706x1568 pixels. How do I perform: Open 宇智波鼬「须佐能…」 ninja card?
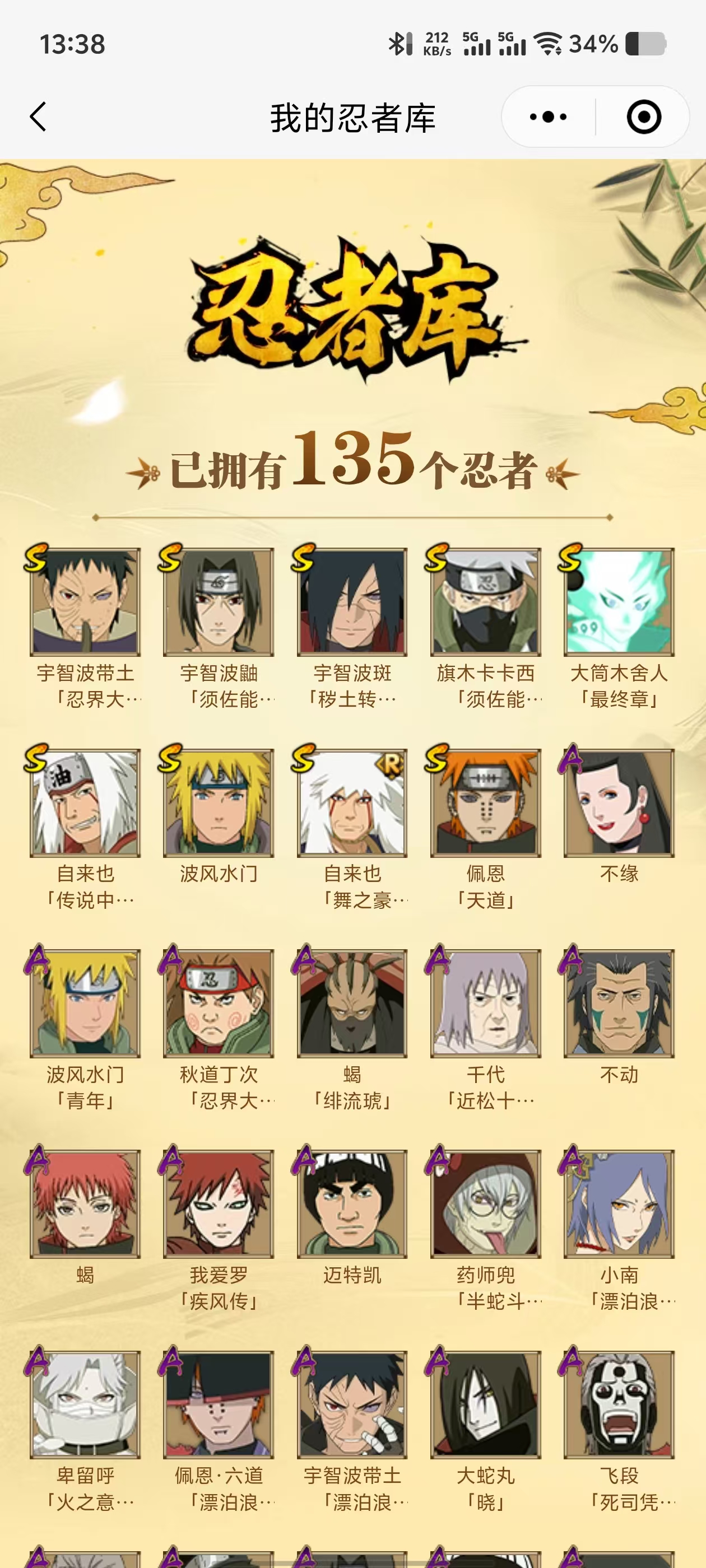pyautogui.click(x=219, y=601)
